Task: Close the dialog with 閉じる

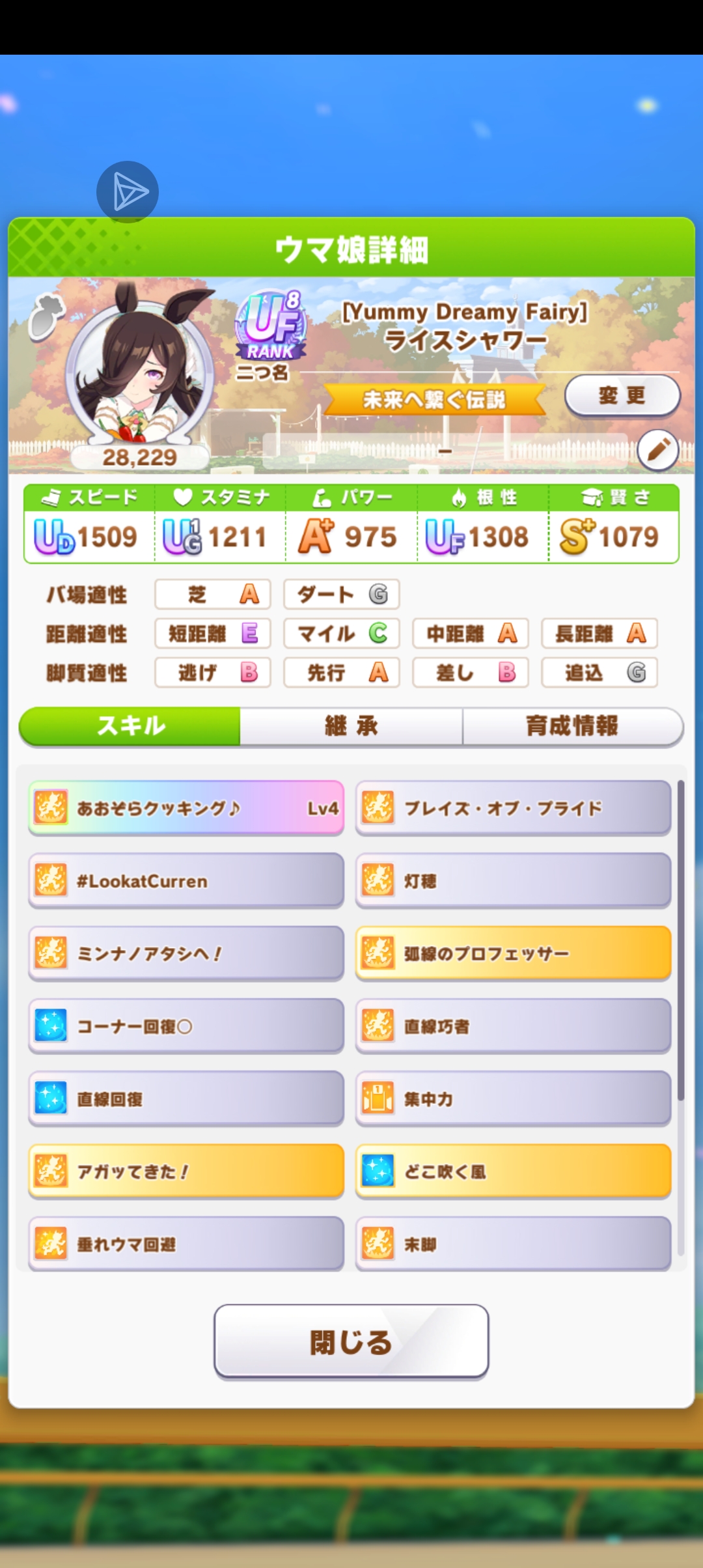Action: [351, 1341]
